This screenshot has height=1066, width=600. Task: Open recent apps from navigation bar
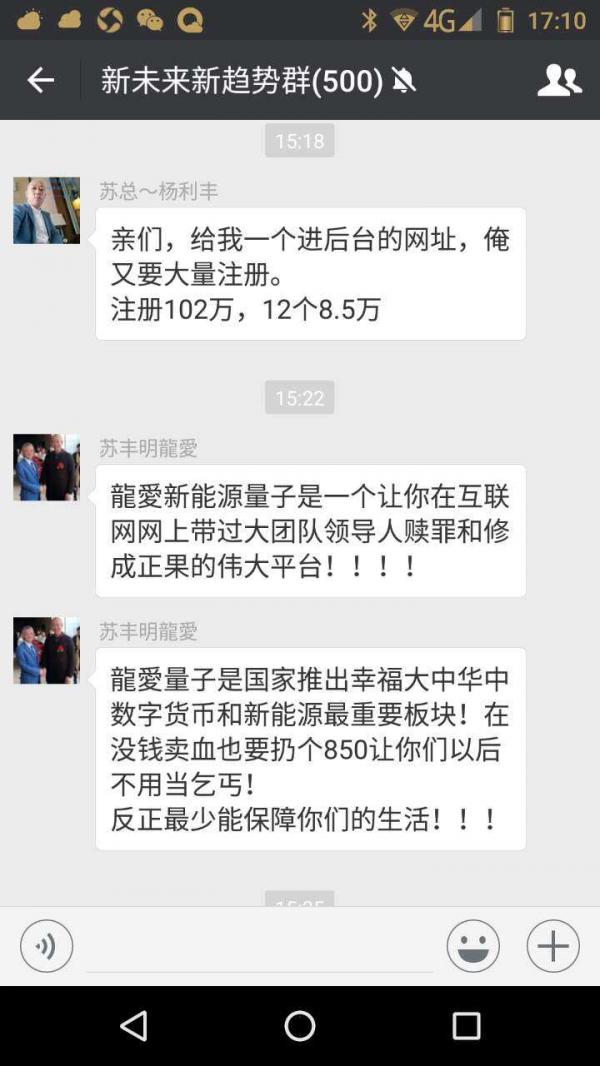[x=466, y=1026]
